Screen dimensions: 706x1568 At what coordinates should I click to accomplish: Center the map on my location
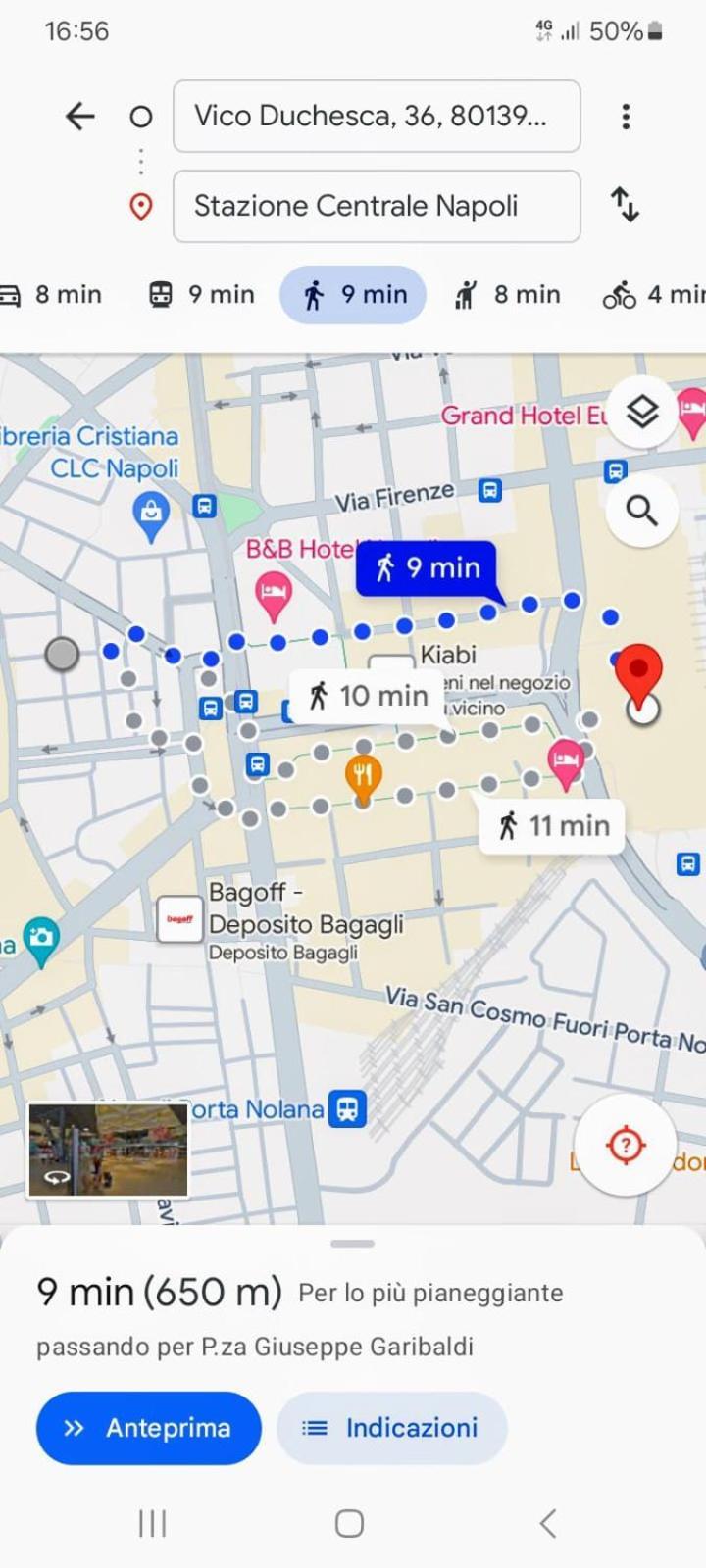(x=626, y=1145)
